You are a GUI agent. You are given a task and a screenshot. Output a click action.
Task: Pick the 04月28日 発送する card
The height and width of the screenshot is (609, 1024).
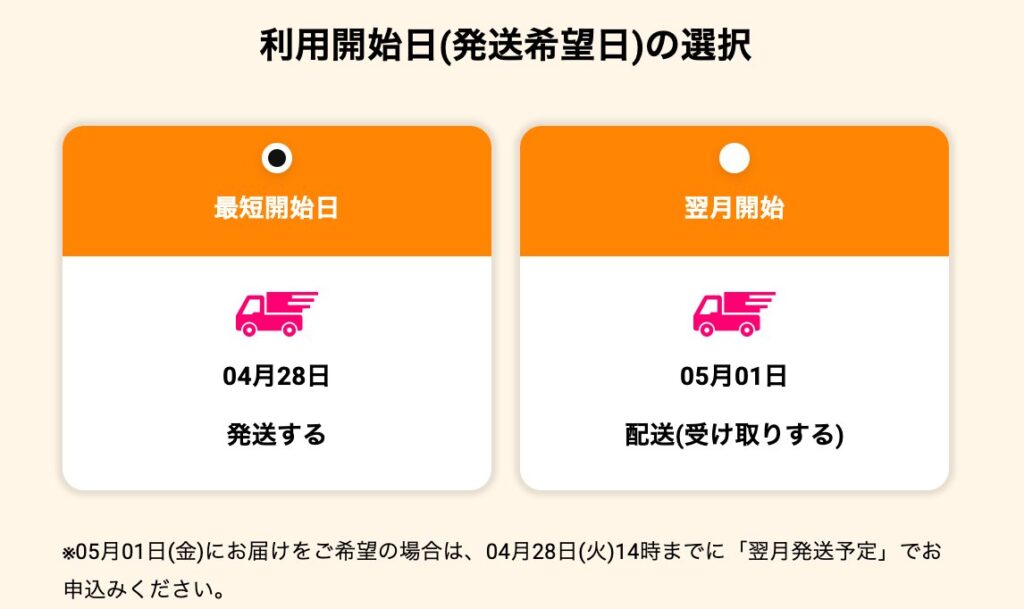point(277,307)
